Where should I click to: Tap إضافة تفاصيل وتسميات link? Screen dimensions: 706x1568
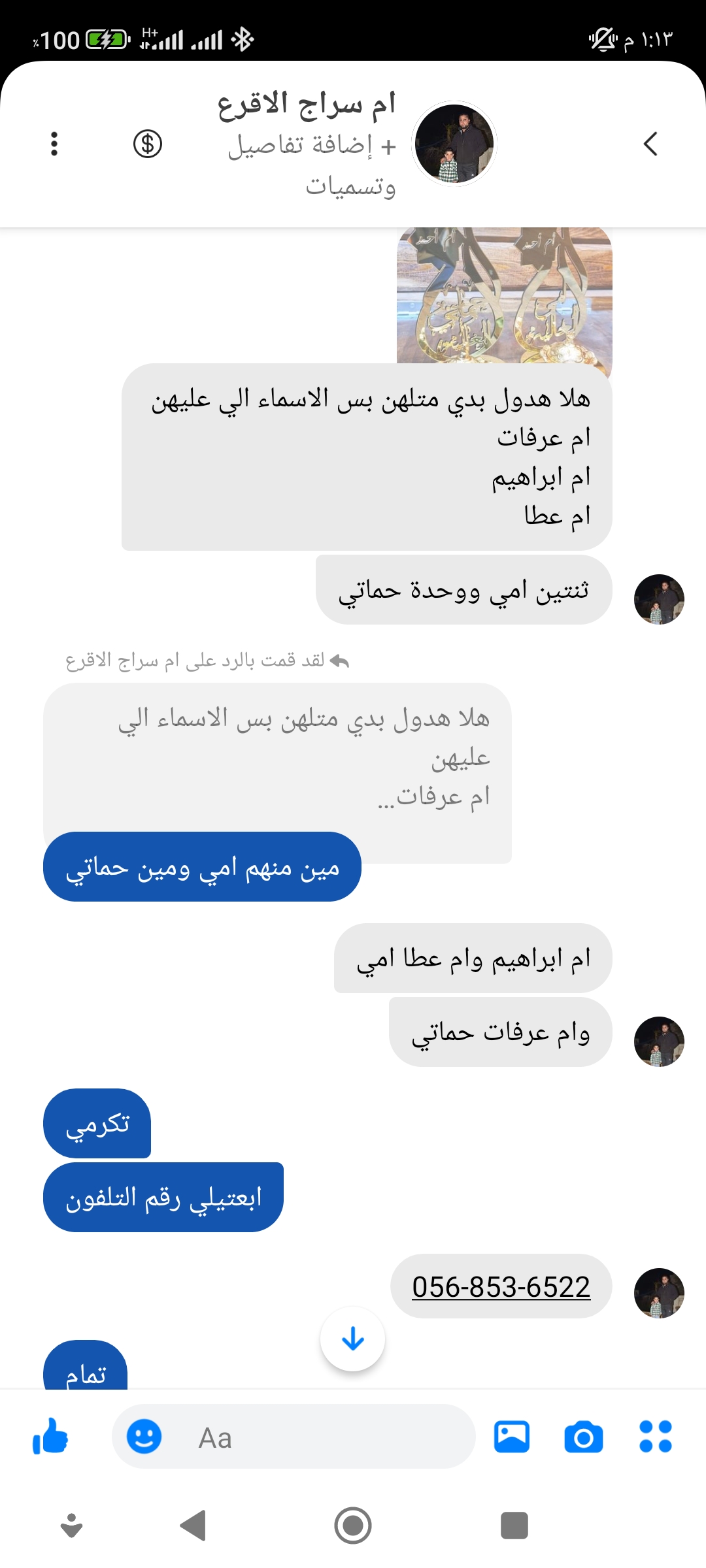(x=312, y=165)
